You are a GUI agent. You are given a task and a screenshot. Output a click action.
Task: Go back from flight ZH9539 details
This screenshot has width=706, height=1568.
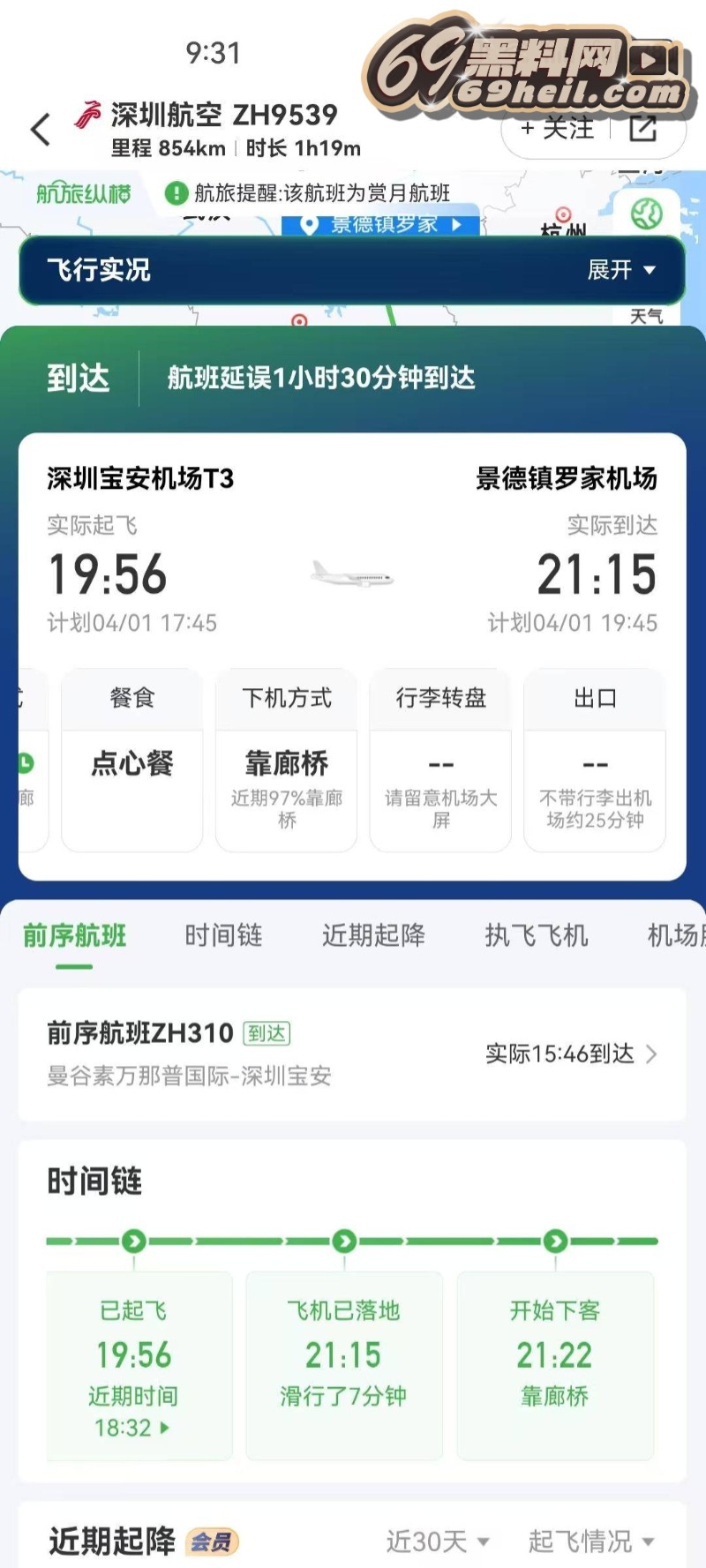click(40, 130)
